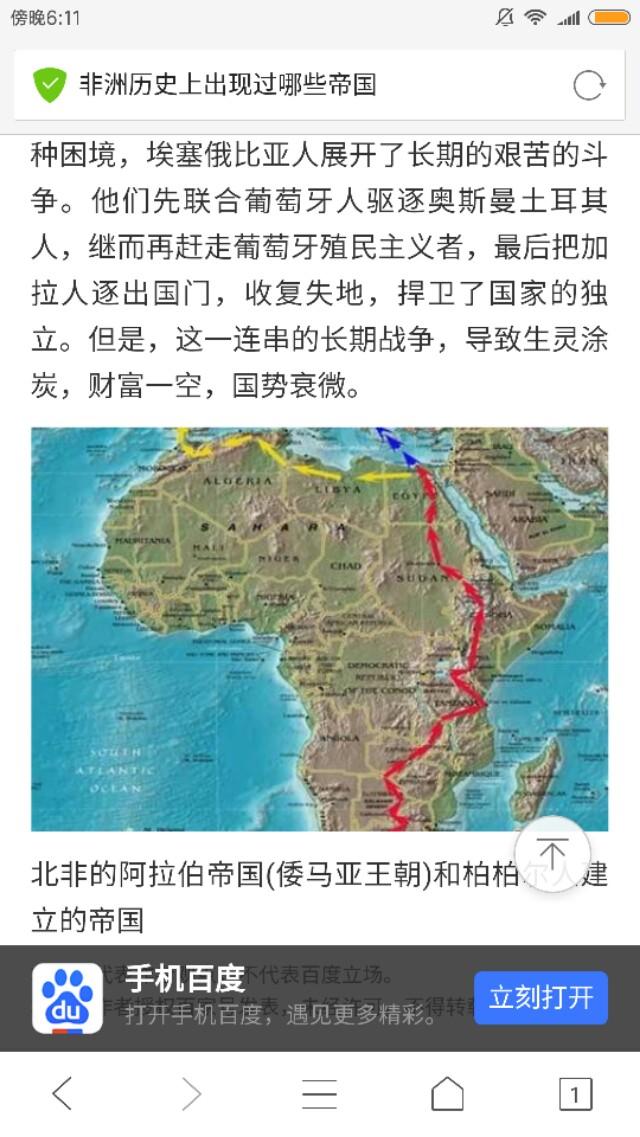
Task: Open the tab switcher showing 1 tab
Action: [x=574, y=1094]
